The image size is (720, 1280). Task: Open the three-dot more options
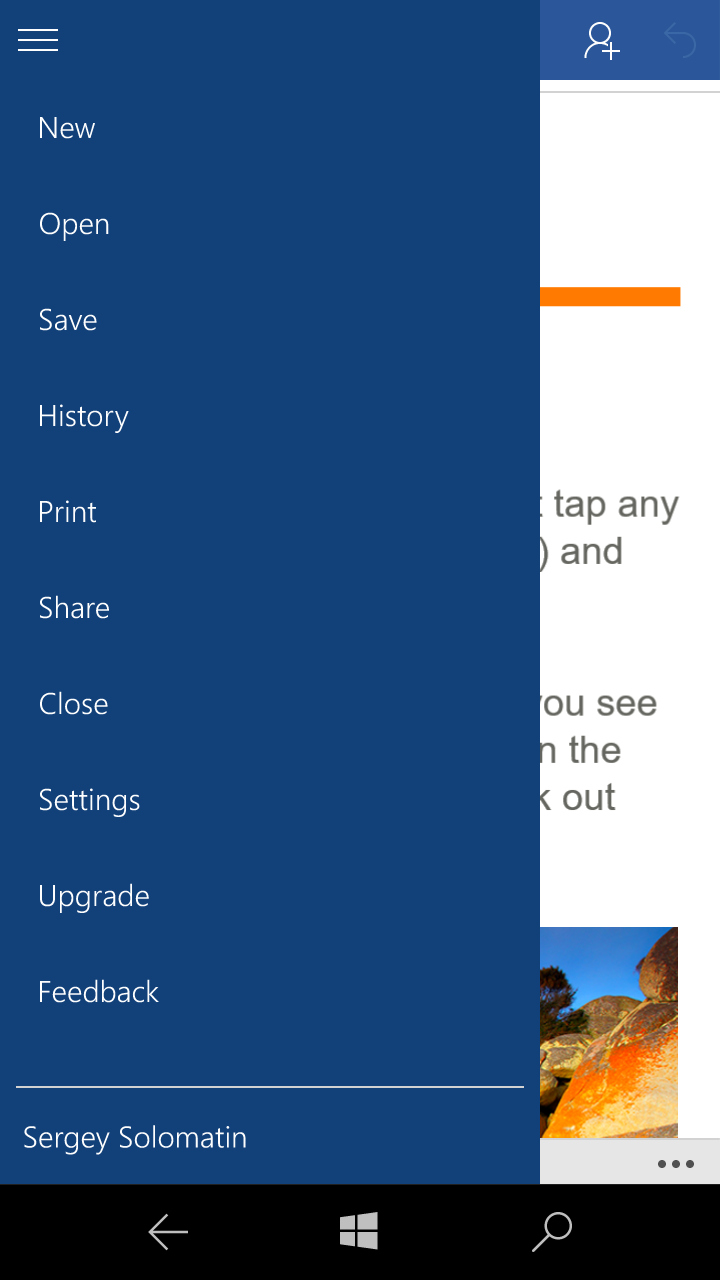pyautogui.click(x=676, y=1164)
